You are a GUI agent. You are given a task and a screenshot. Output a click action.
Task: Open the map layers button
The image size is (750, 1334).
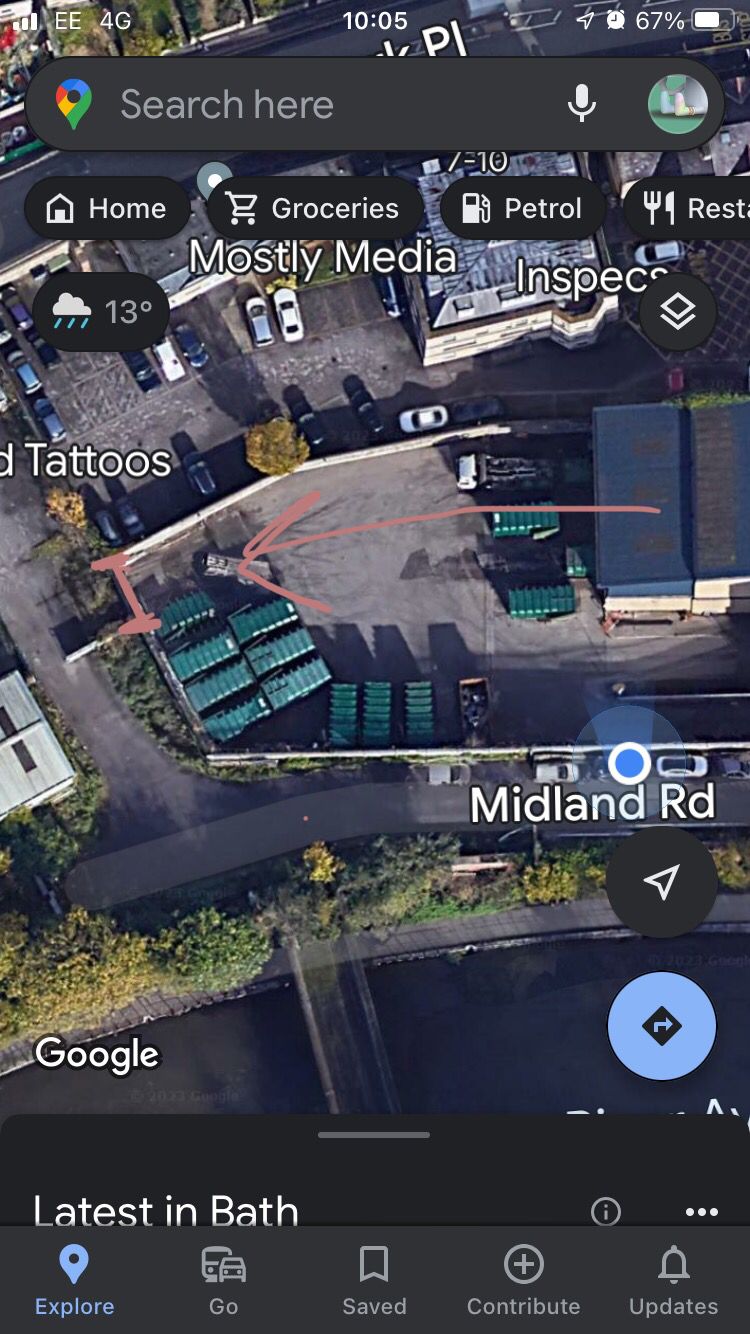[677, 313]
